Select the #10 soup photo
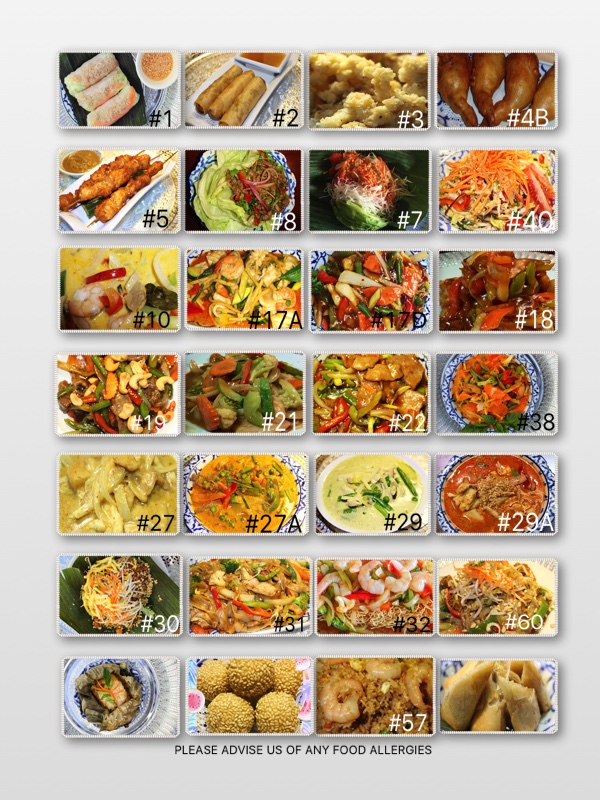 click(x=119, y=290)
